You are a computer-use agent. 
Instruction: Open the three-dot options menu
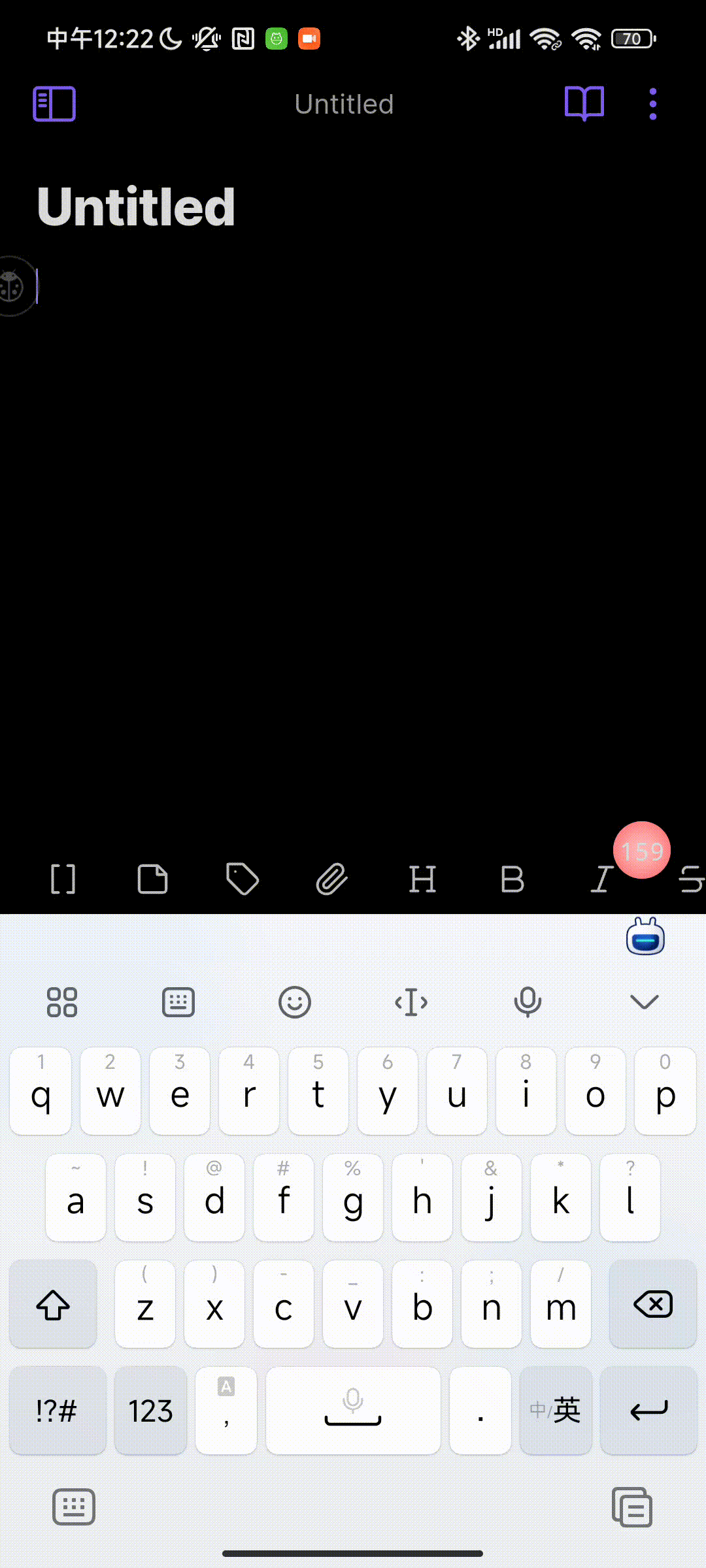(652, 103)
